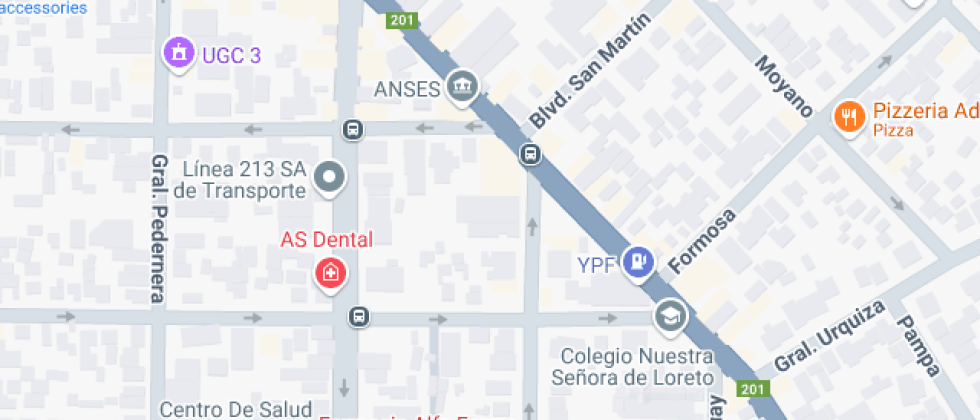Open the UGC 3 place marker

[179, 53]
